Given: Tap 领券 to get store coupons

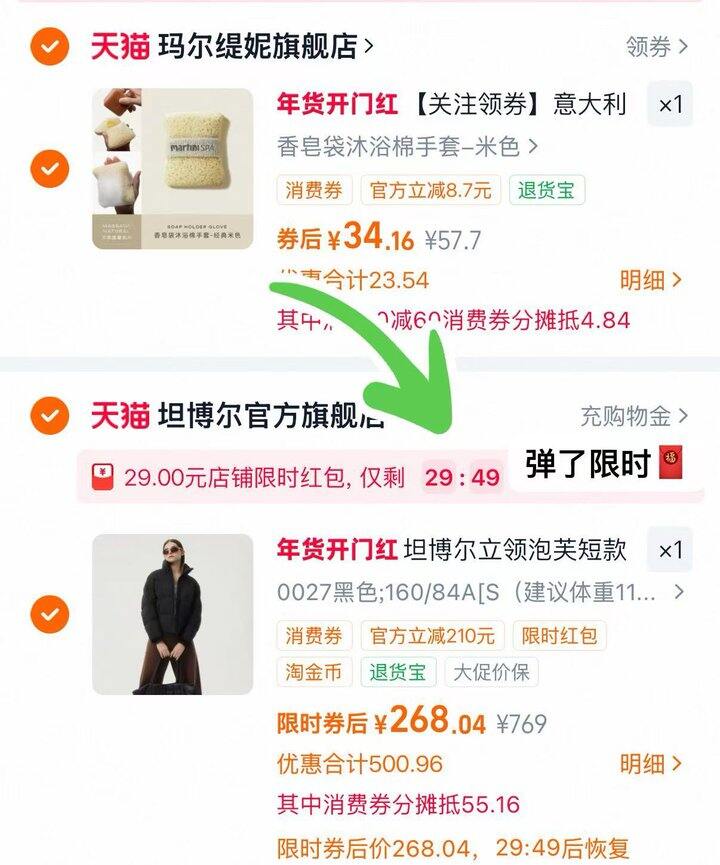Looking at the screenshot, I should coord(657,47).
